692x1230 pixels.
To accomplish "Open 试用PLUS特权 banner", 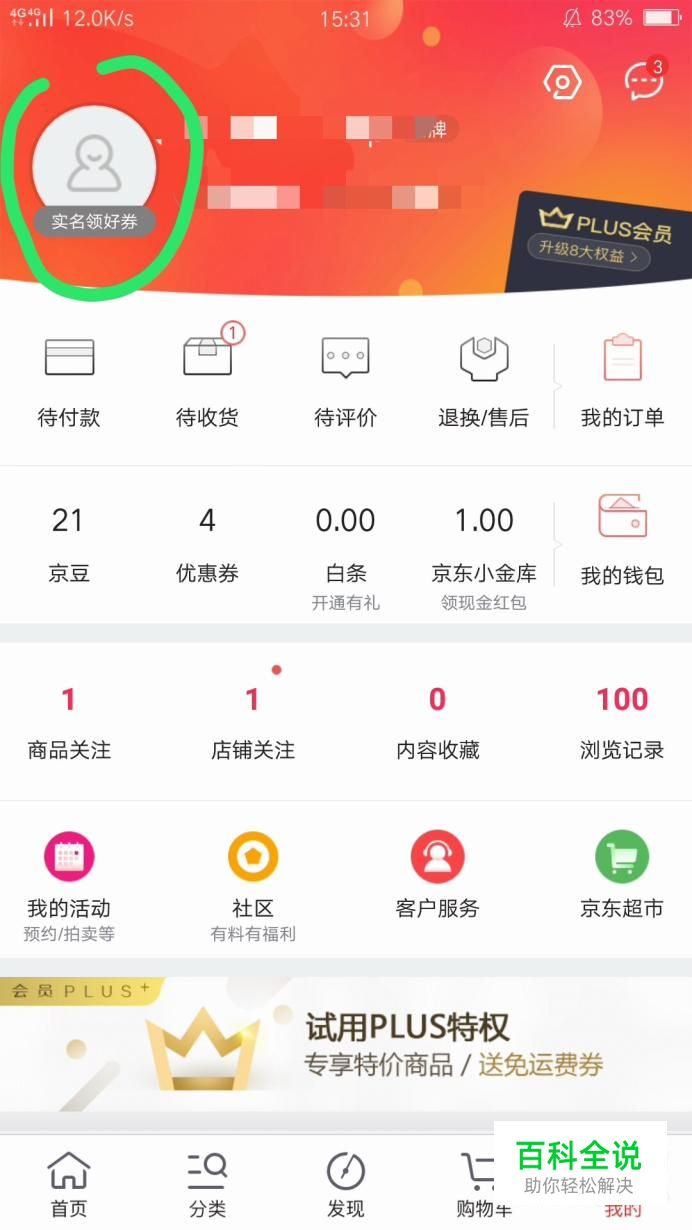I will tap(346, 1044).
